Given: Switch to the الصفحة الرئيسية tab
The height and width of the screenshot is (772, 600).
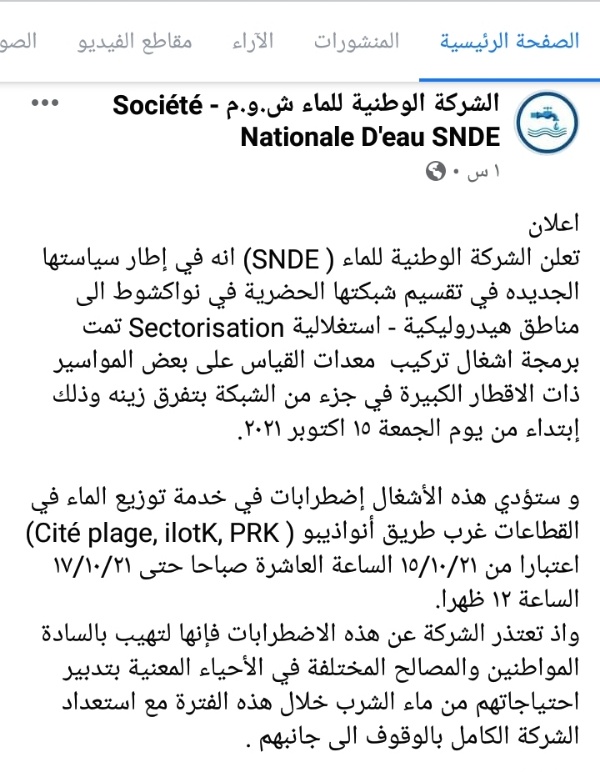Looking at the screenshot, I should pos(509,41).
